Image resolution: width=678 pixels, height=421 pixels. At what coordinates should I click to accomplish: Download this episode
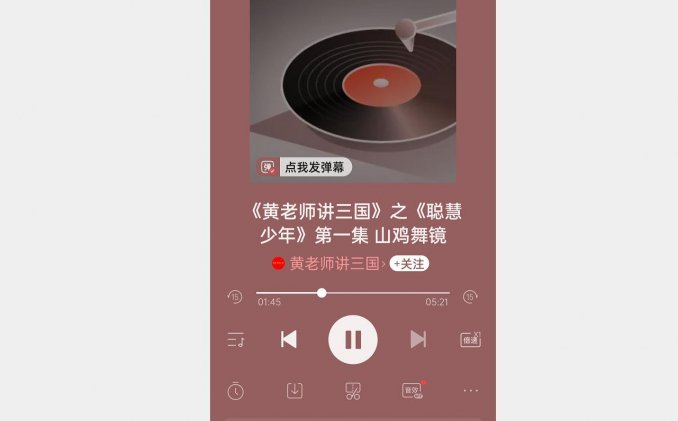[294, 391]
